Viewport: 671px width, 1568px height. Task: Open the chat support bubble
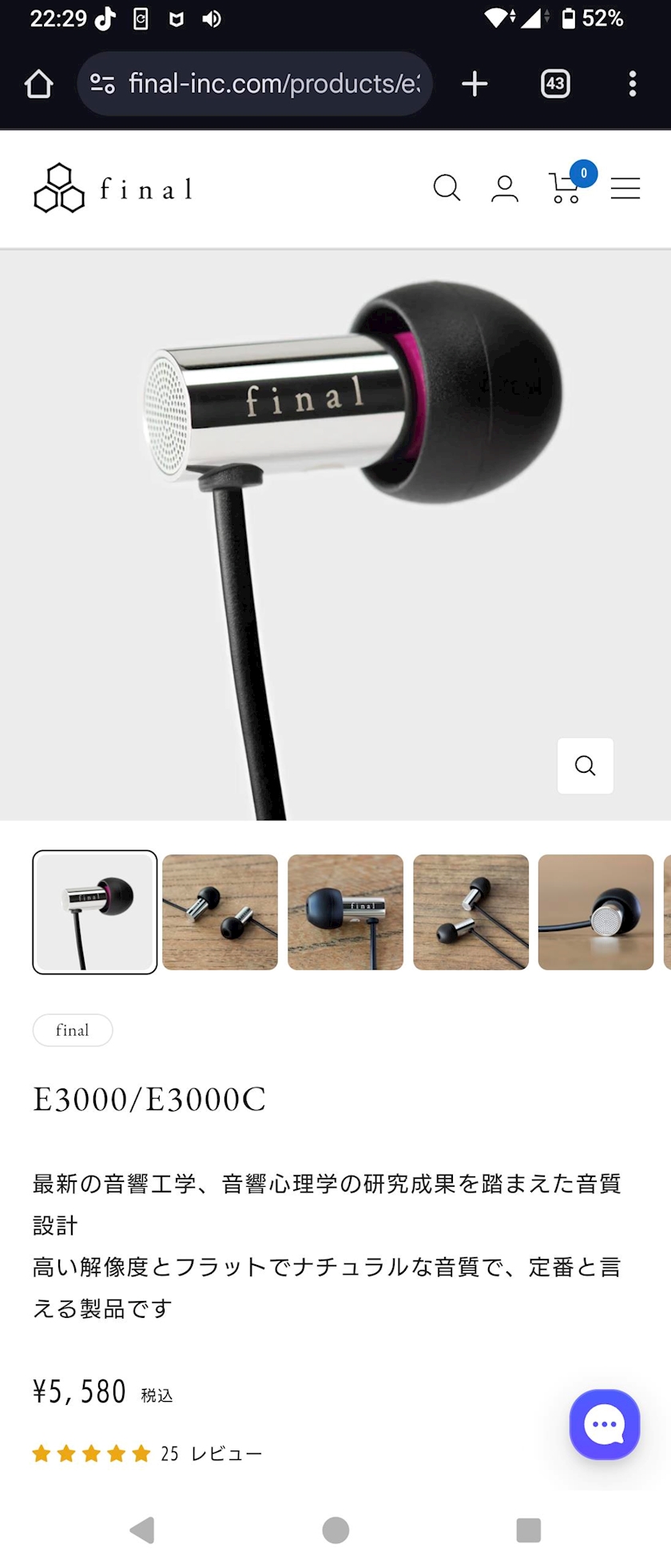[x=605, y=1425]
